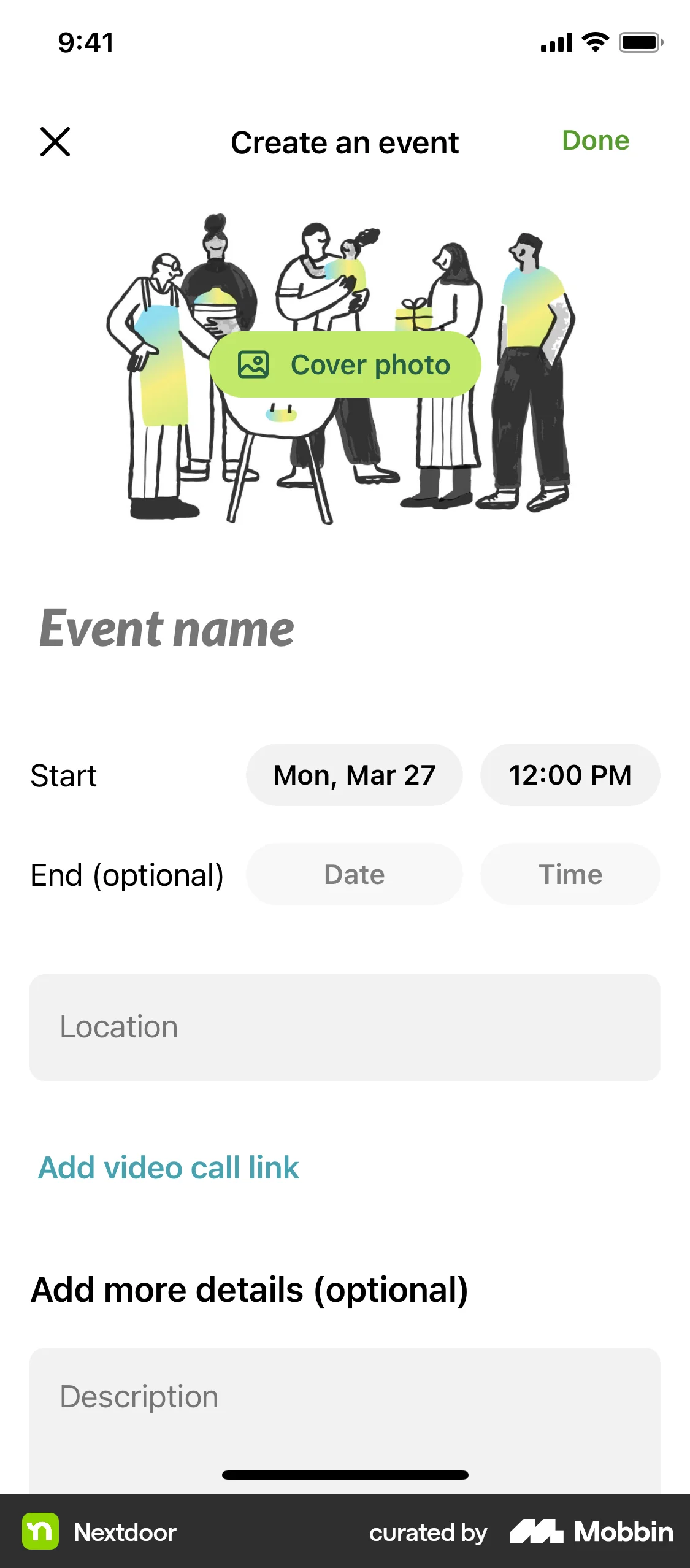Click the Mobbin logo
This screenshot has width=690, height=1568.
coord(592,1532)
